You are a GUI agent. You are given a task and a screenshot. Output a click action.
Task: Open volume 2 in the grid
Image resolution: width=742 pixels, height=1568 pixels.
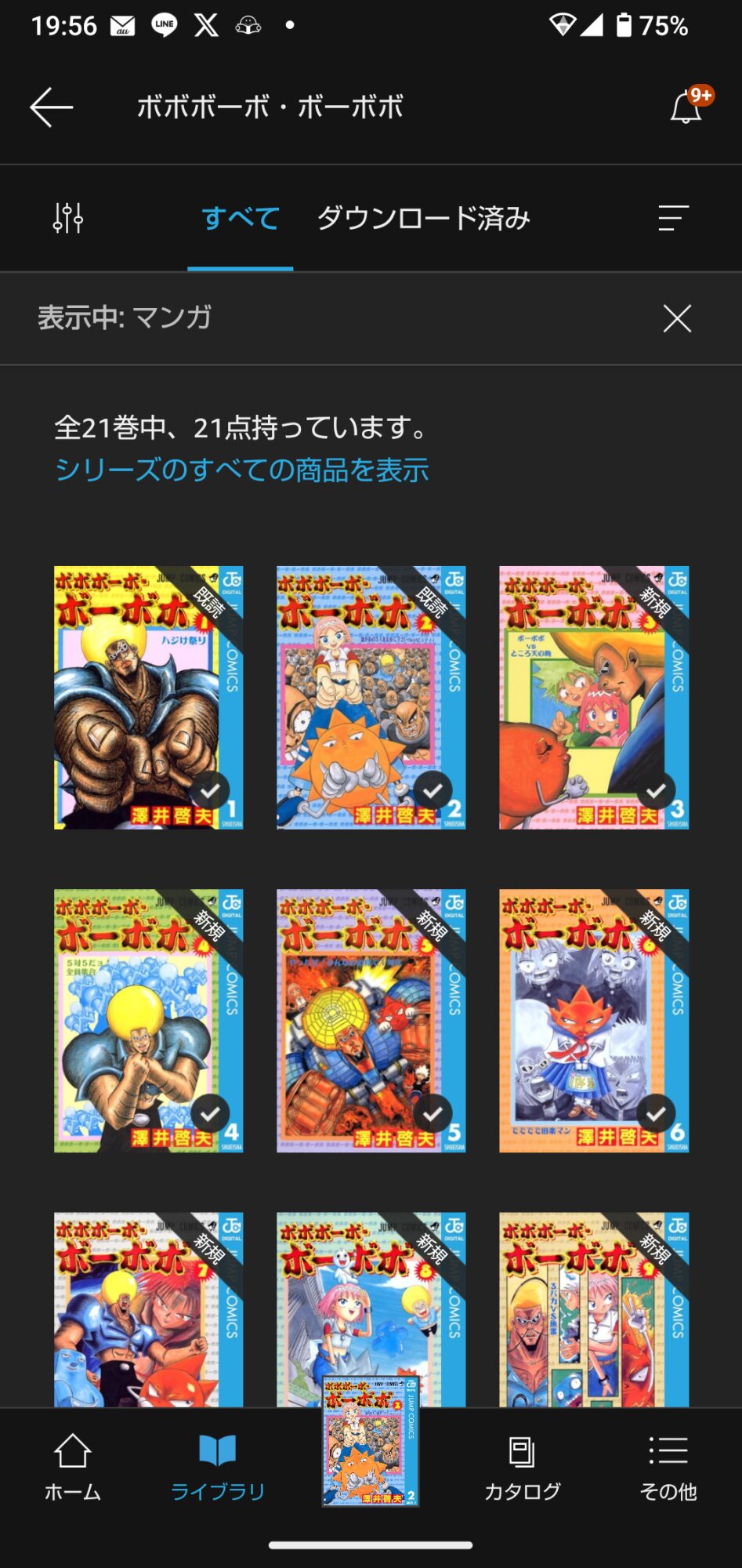tap(371, 697)
